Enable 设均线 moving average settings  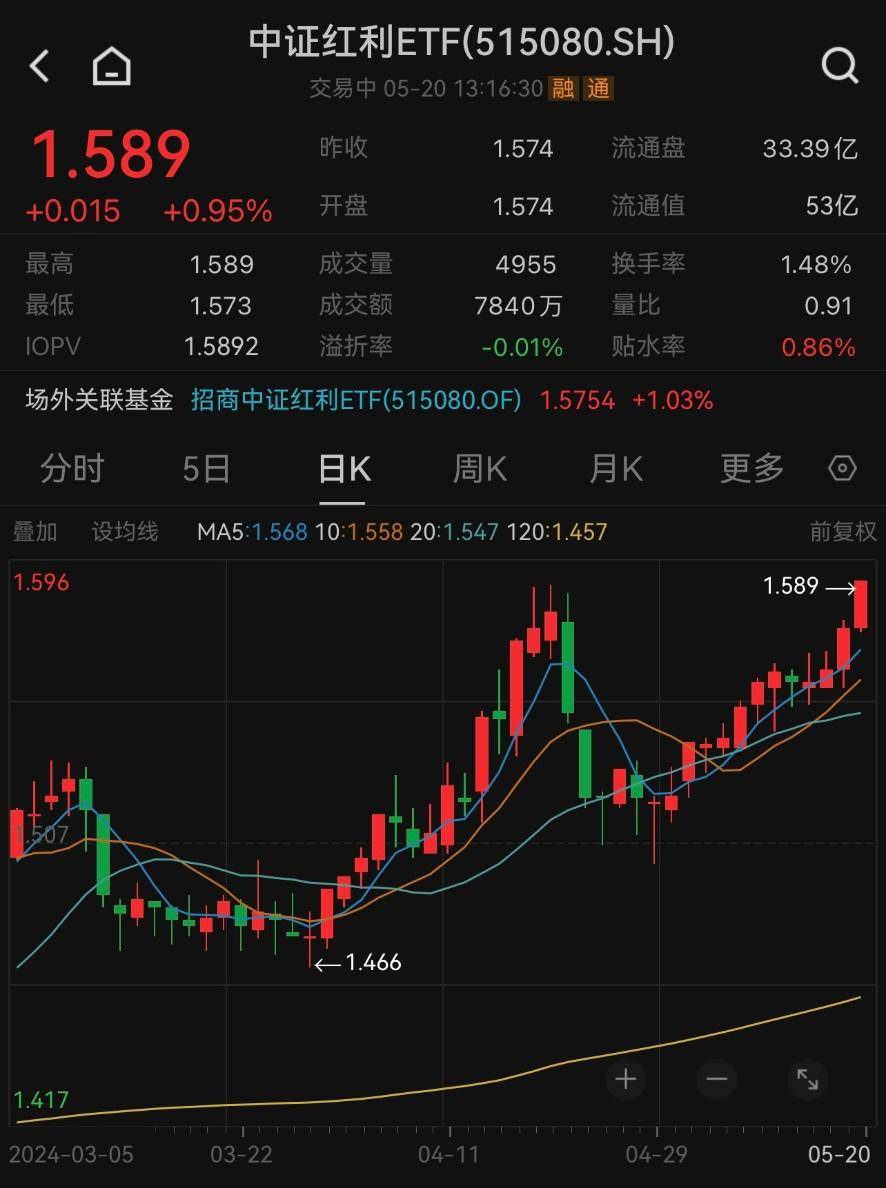pyautogui.click(x=124, y=532)
